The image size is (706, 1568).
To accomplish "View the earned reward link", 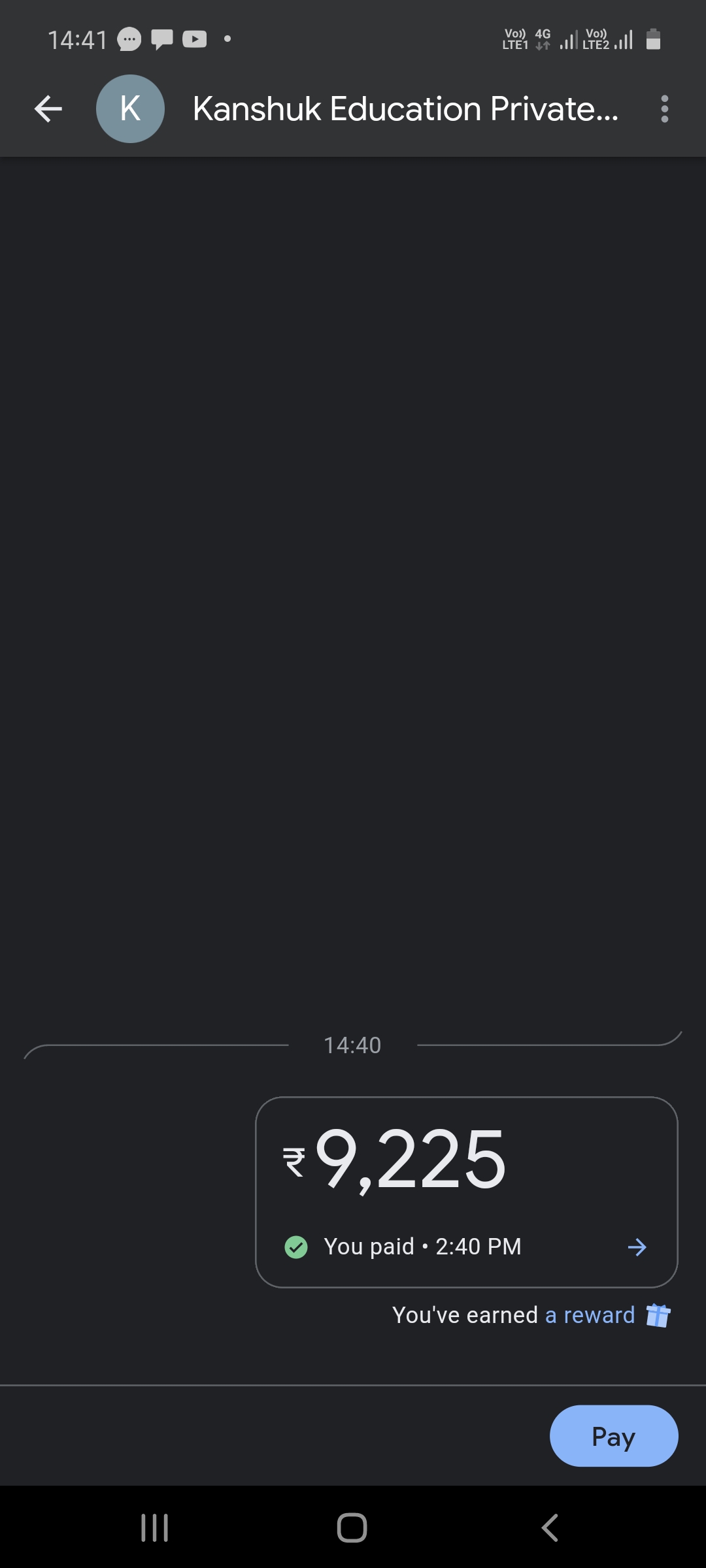I will (x=590, y=1315).
